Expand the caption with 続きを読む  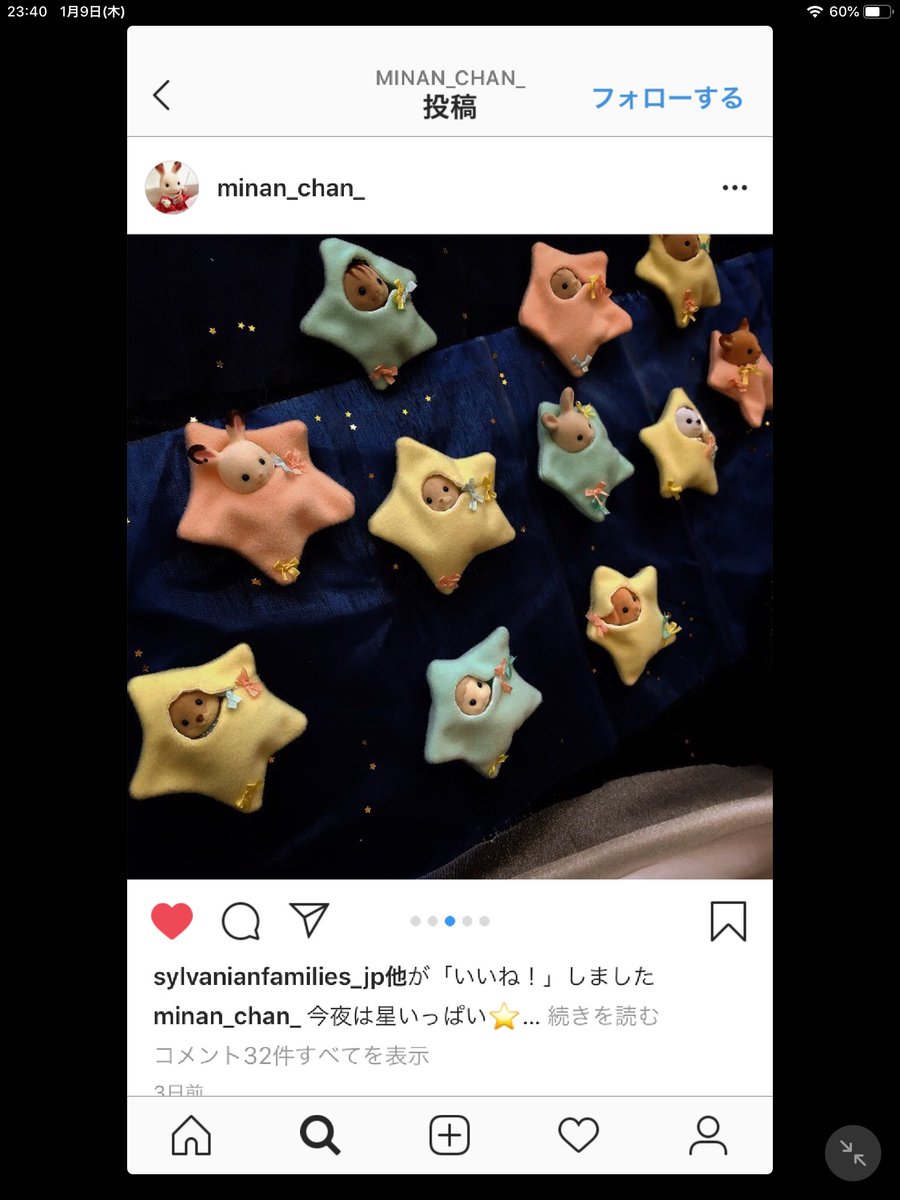coord(603,1016)
